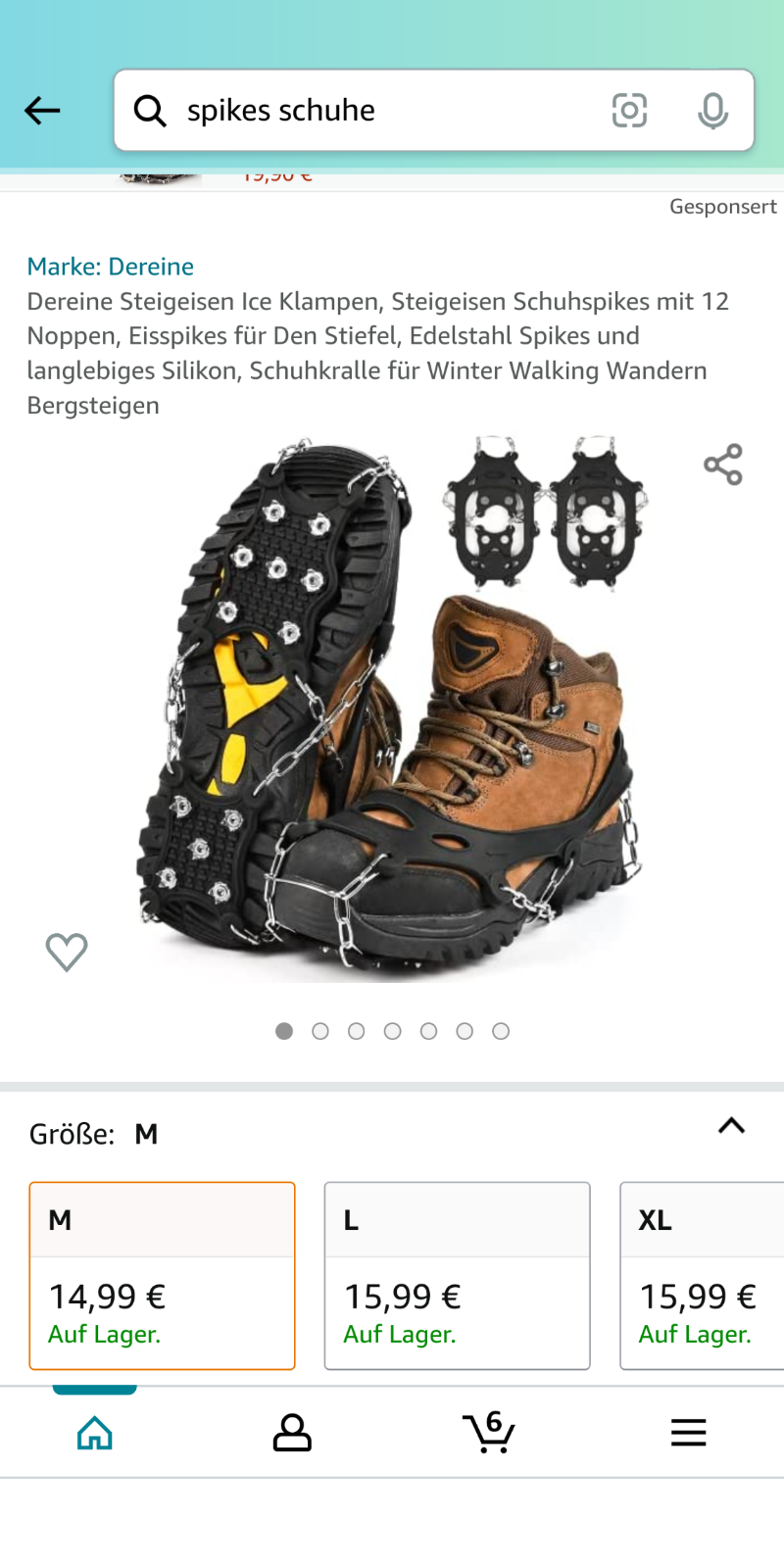Open the main product image
784x1568 pixels.
pos(392,710)
